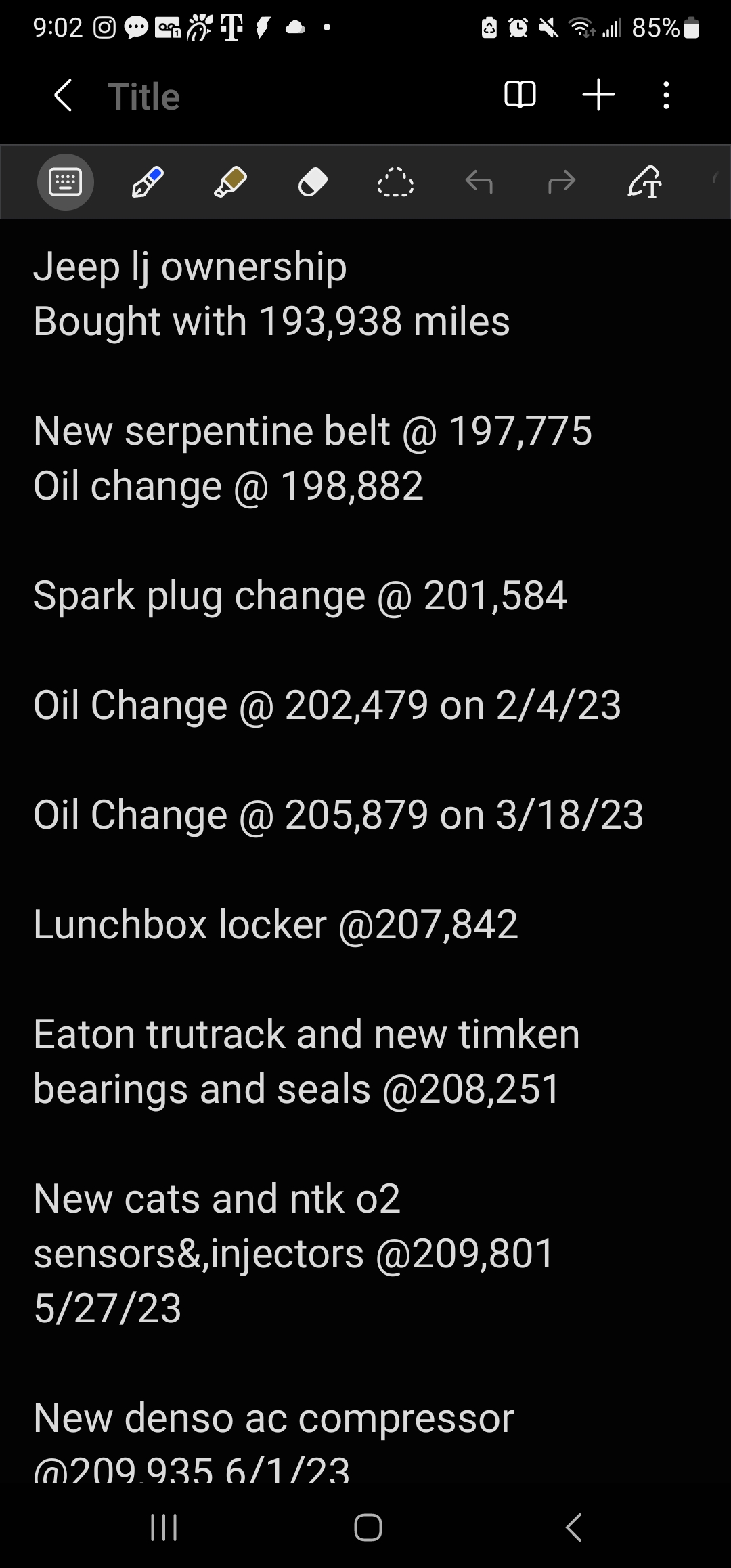The image size is (731, 1568).
Task: Choose the lasso selection tool
Action: (395, 181)
